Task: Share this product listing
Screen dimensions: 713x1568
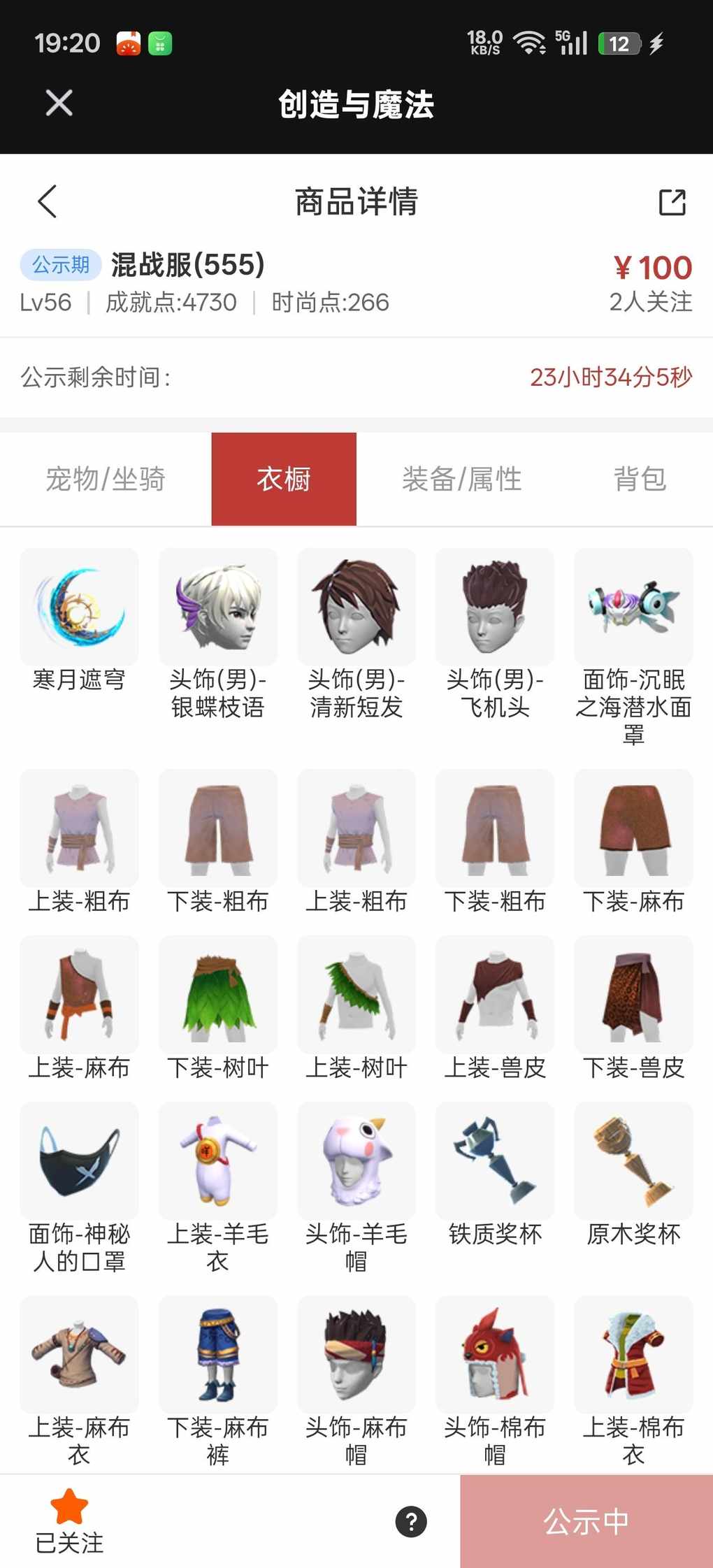Action: (672, 202)
